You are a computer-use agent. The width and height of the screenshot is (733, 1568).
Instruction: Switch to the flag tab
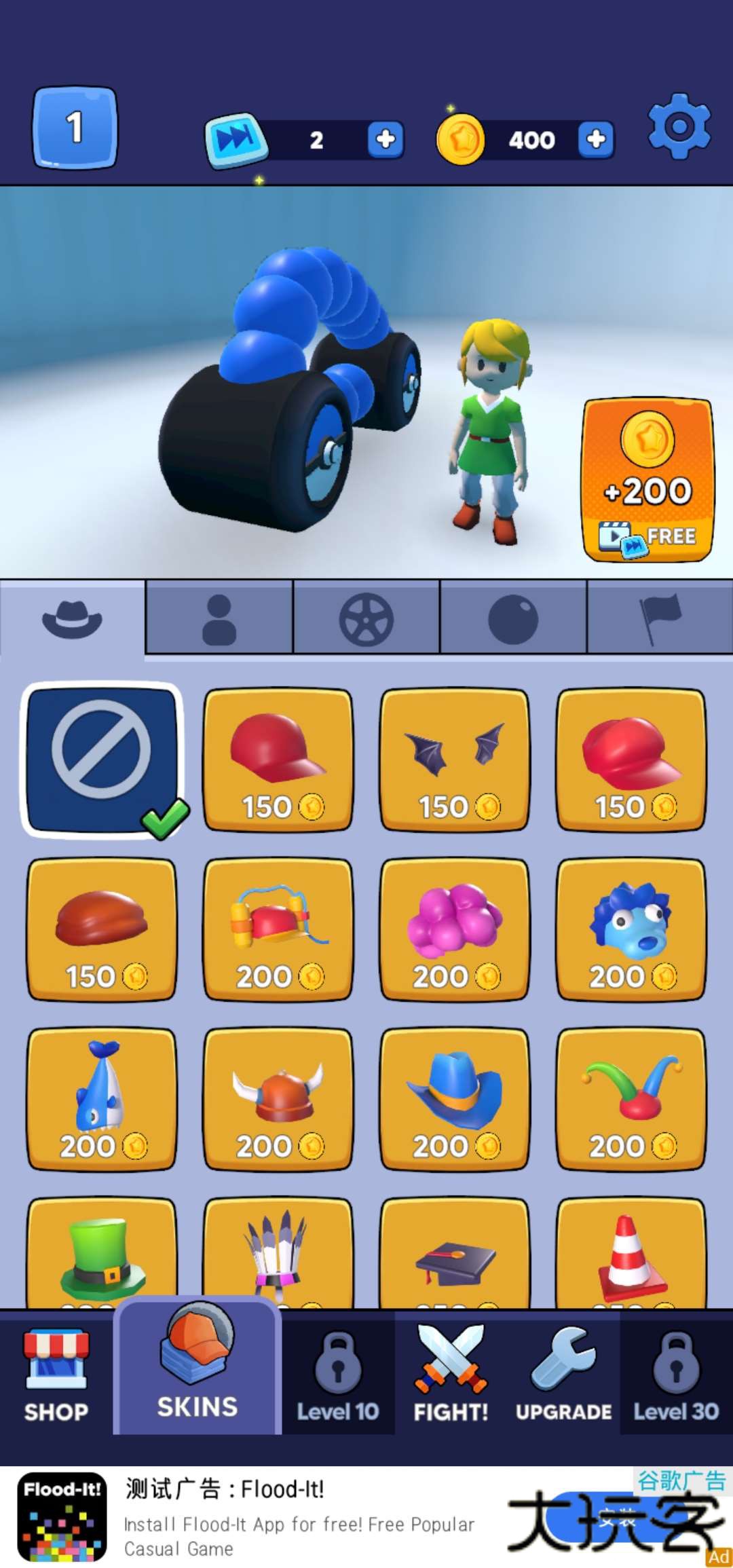click(x=660, y=618)
